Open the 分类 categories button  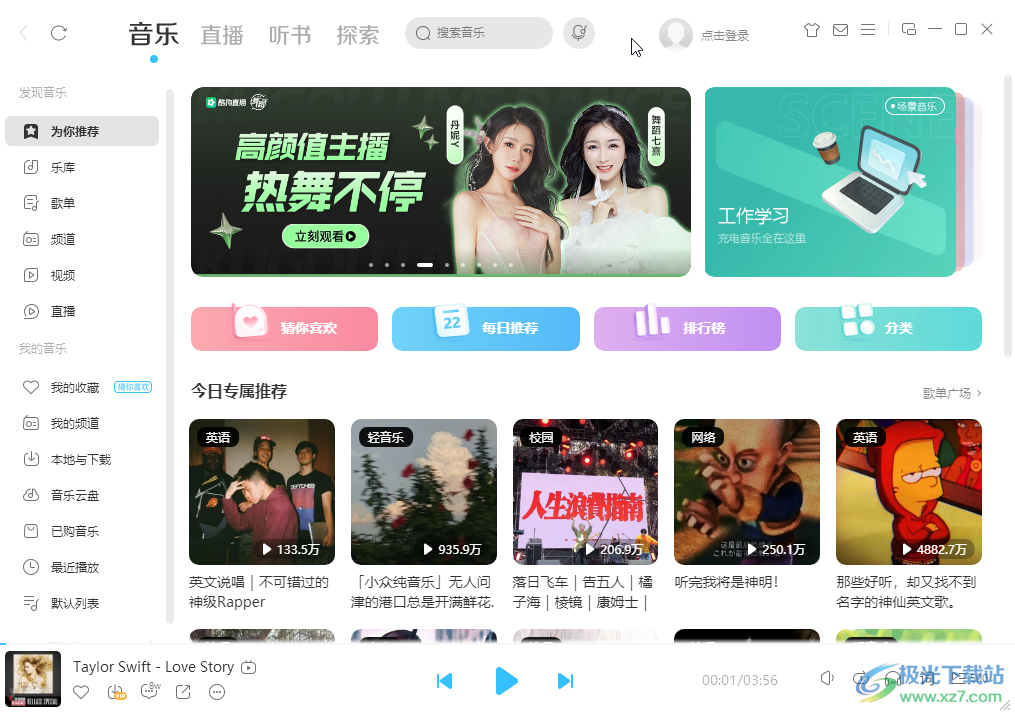[x=888, y=329]
